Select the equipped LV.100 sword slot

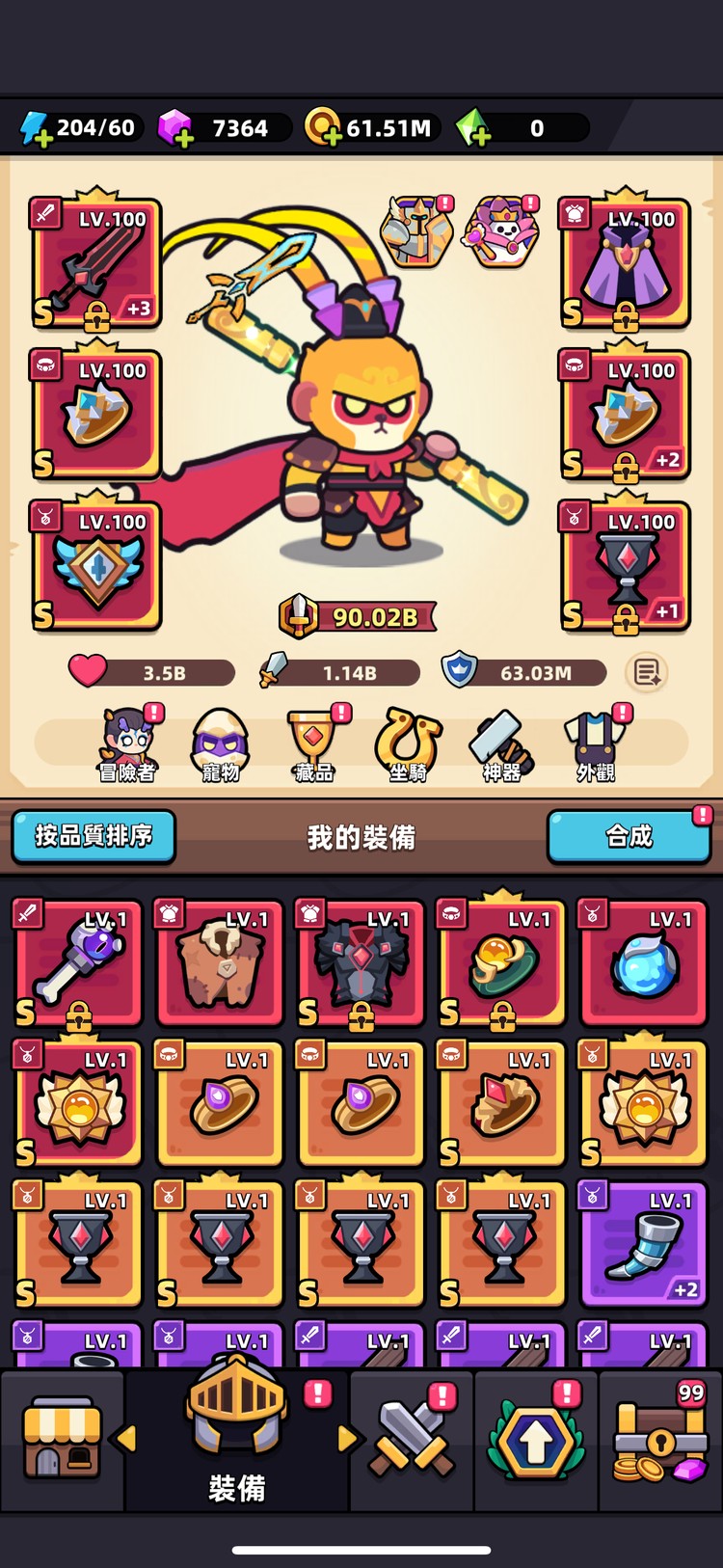point(95,263)
